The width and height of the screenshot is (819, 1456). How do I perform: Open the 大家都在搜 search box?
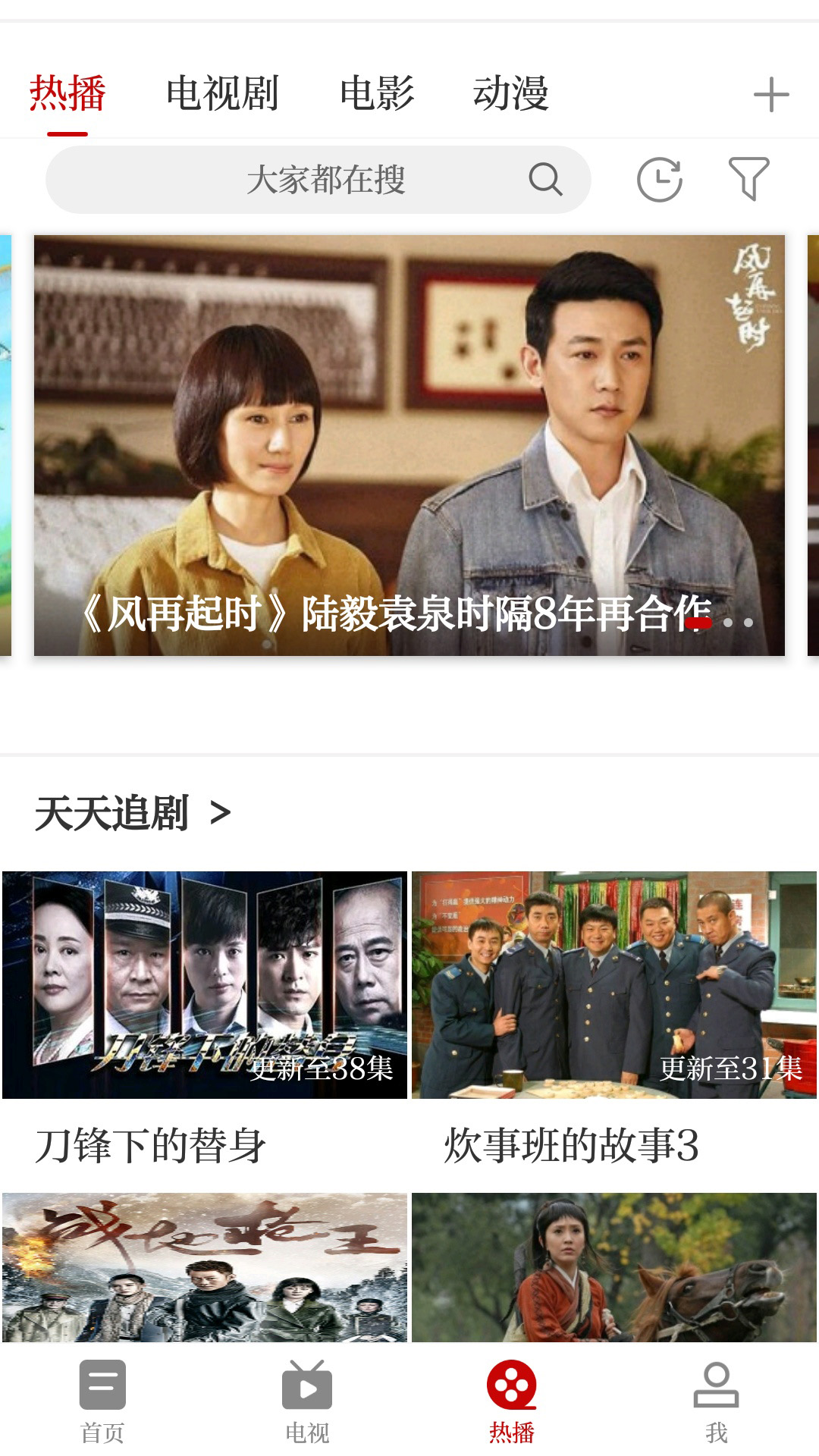318,180
